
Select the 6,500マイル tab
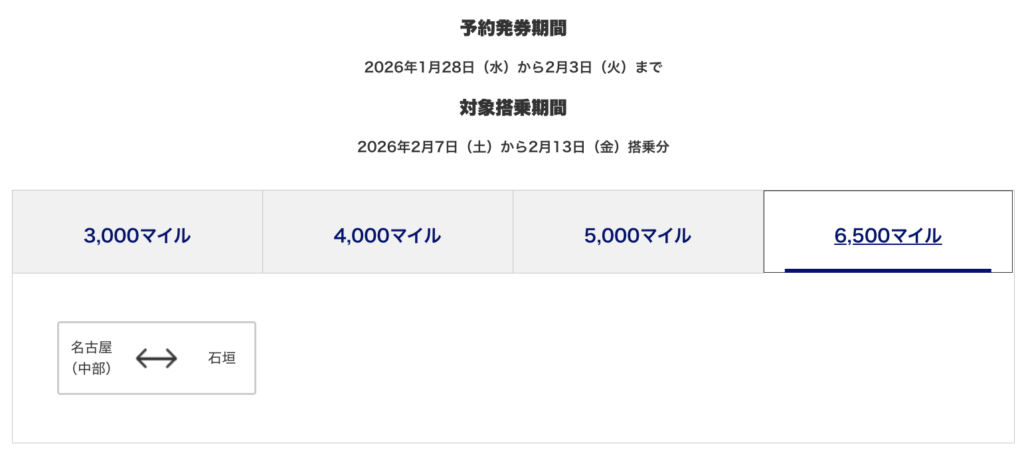[887, 236]
